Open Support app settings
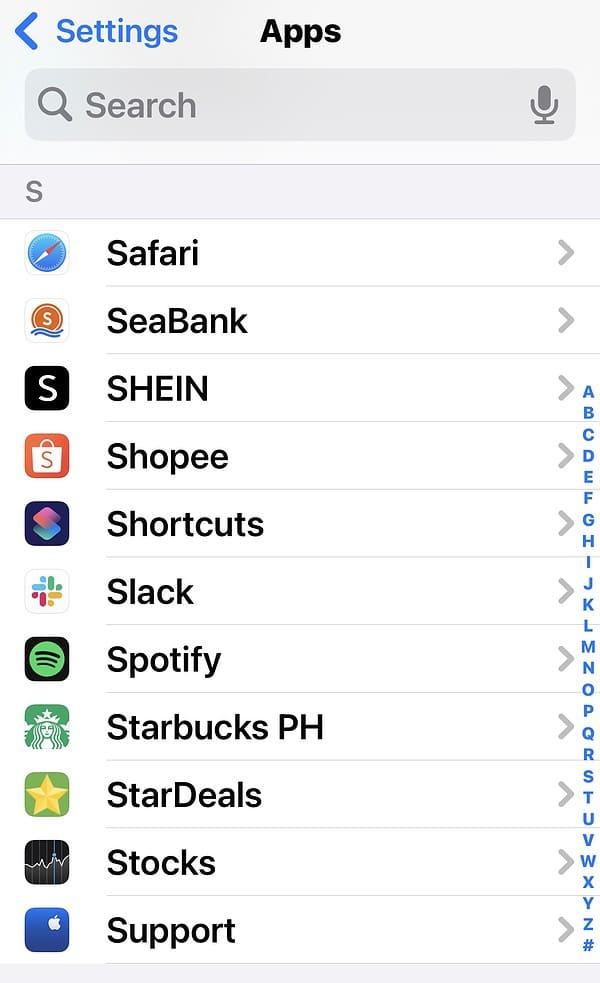600x983 pixels. click(x=300, y=931)
